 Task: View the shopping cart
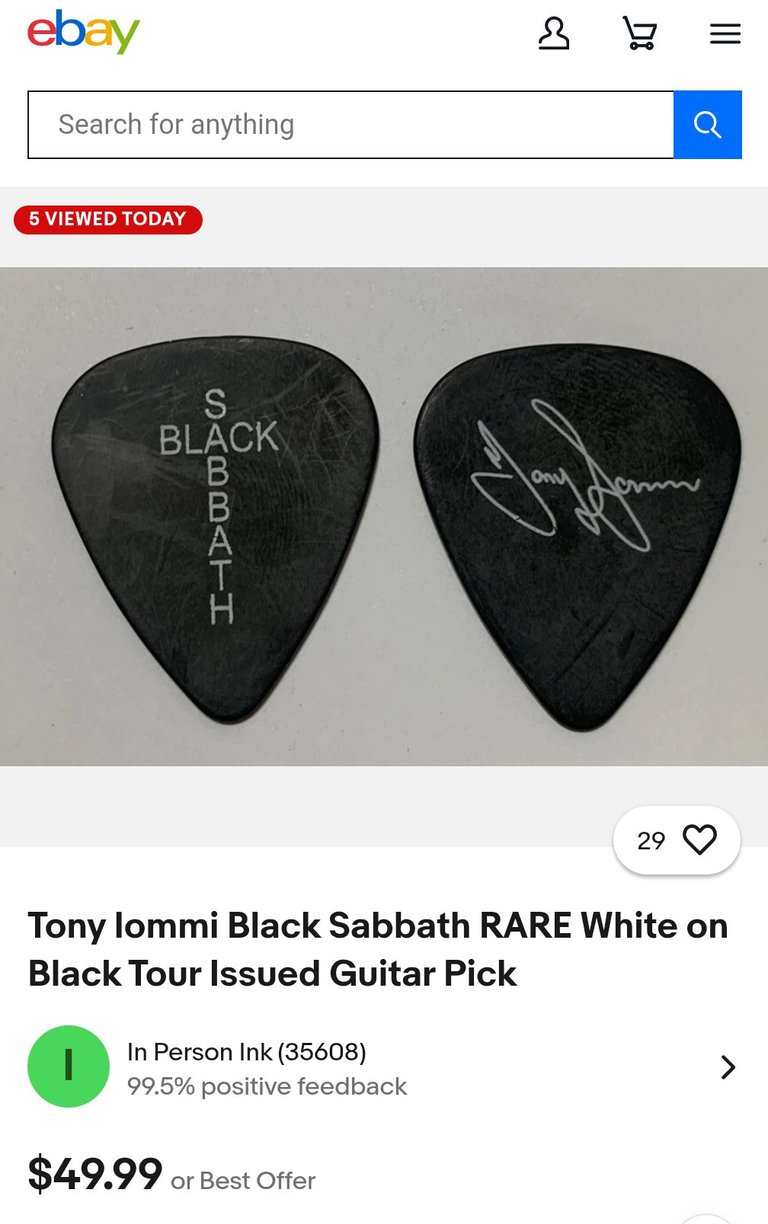click(x=639, y=34)
